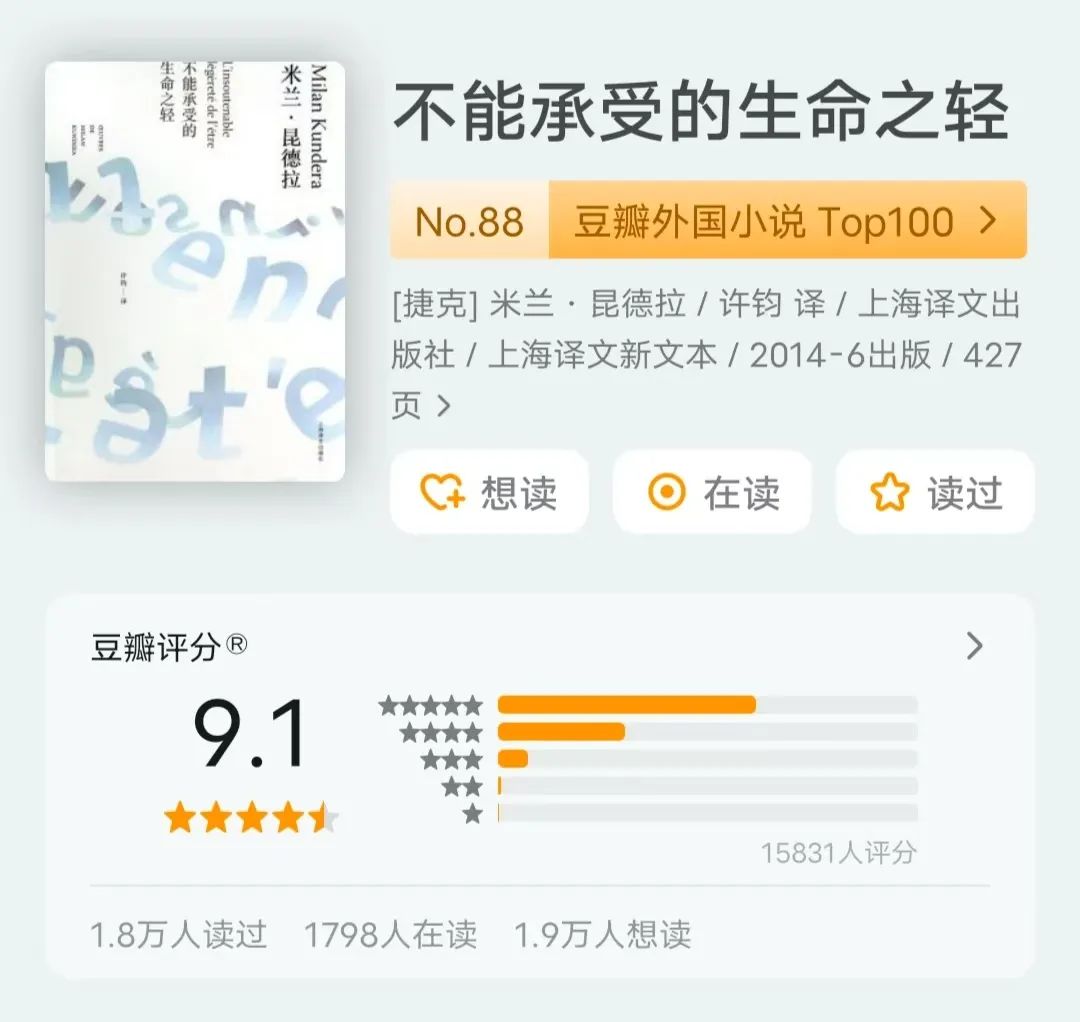Mark the book as 在读
Viewport: 1080px width, 1022px height.
pos(712,492)
